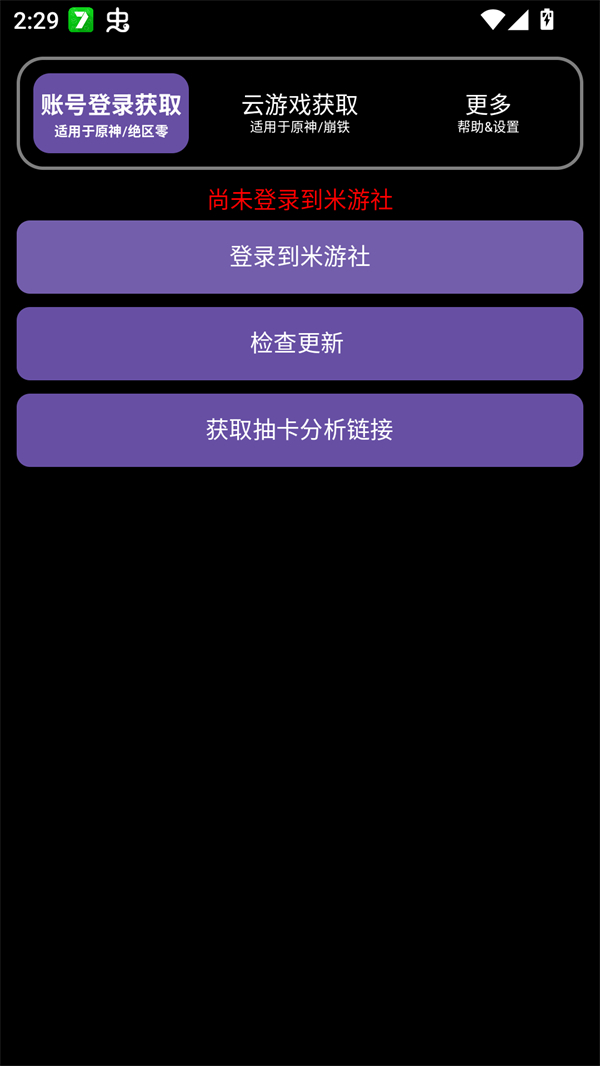Select the 账号登录获取 tab
This screenshot has width=600, height=1066.
click(x=111, y=113)
